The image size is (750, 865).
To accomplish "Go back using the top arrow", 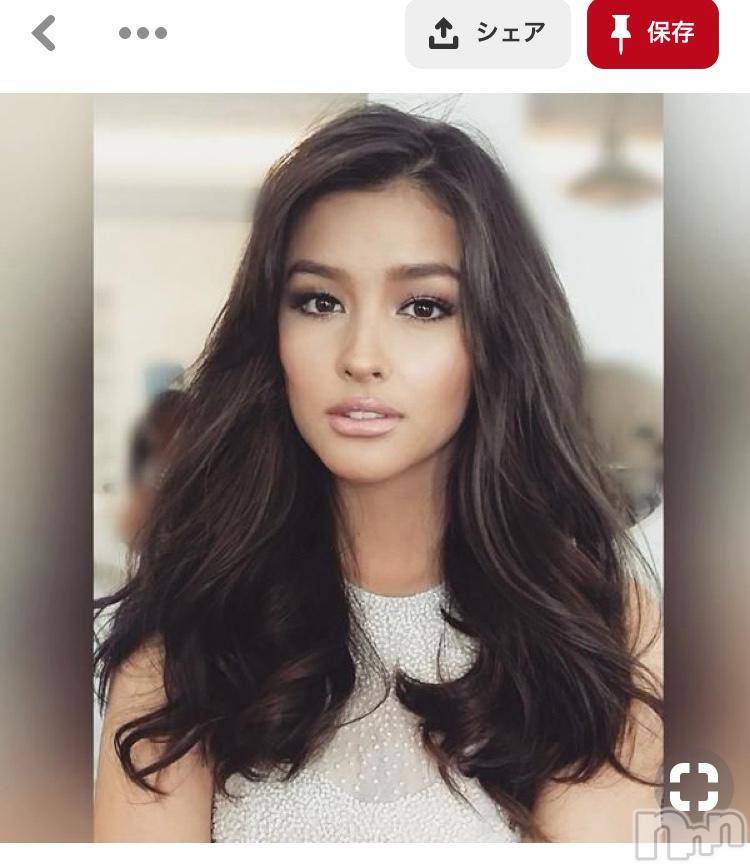I will pyautogui.click(x=44, y=33).
